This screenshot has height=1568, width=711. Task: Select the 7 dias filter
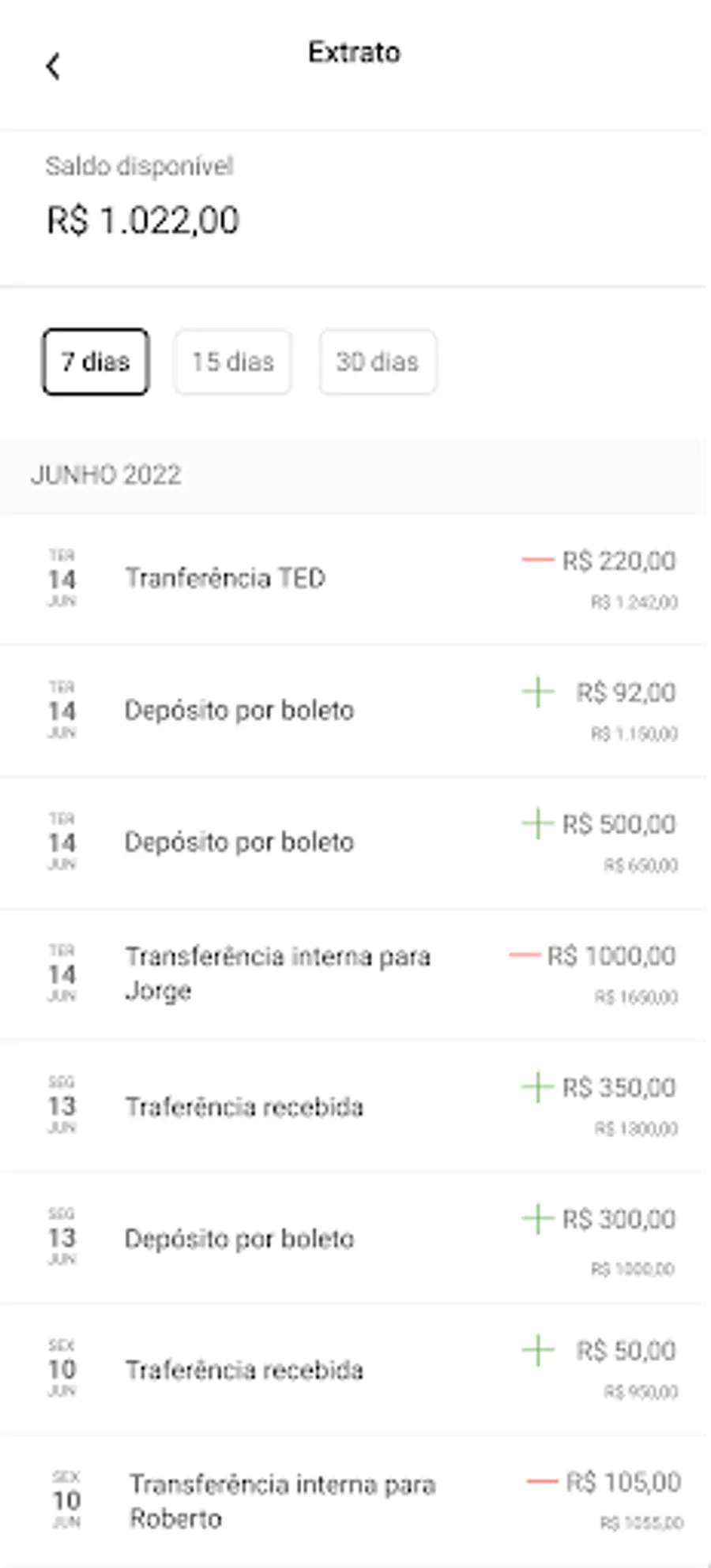pos(96,362)
